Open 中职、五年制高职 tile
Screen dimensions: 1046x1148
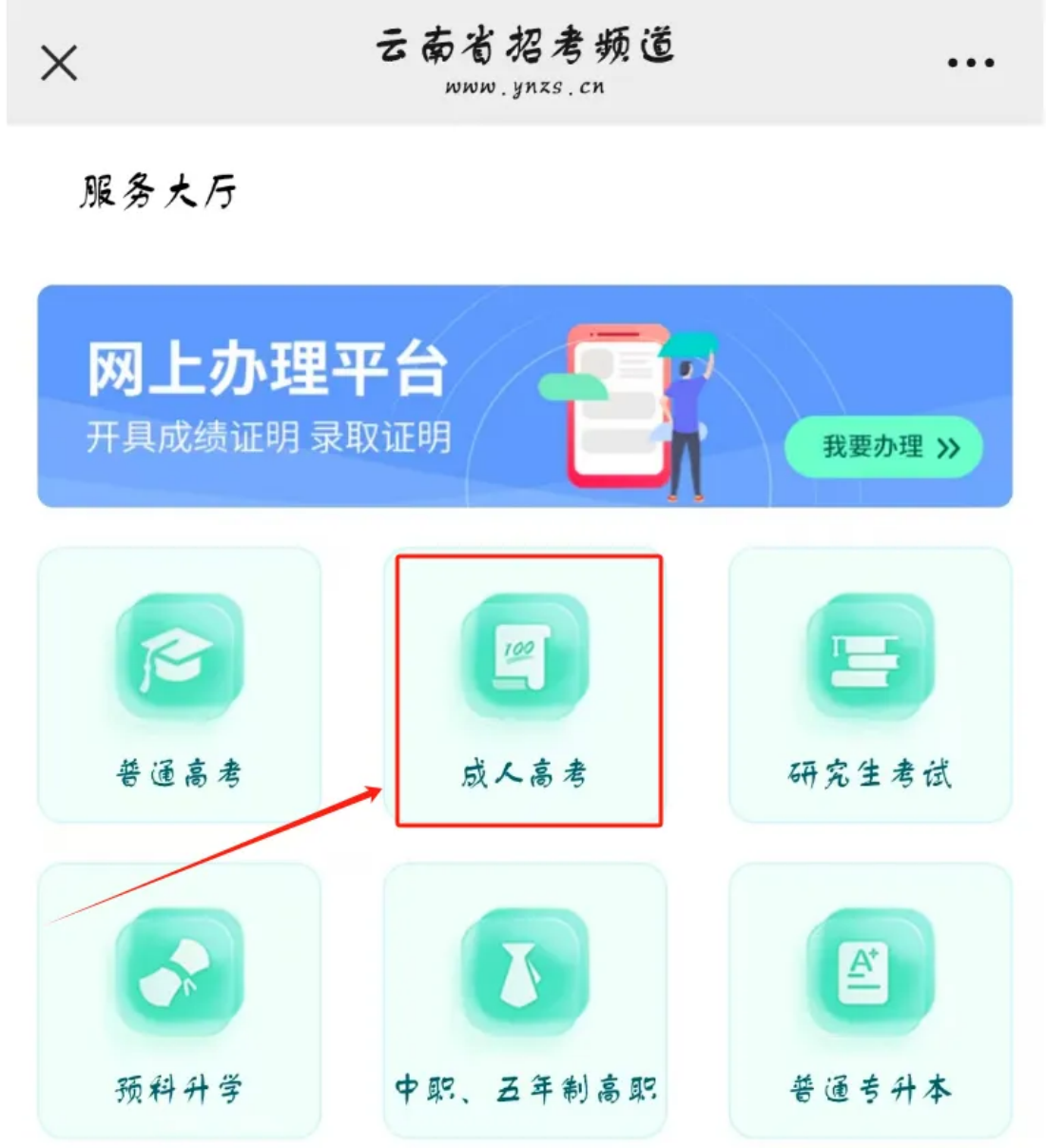525,999
